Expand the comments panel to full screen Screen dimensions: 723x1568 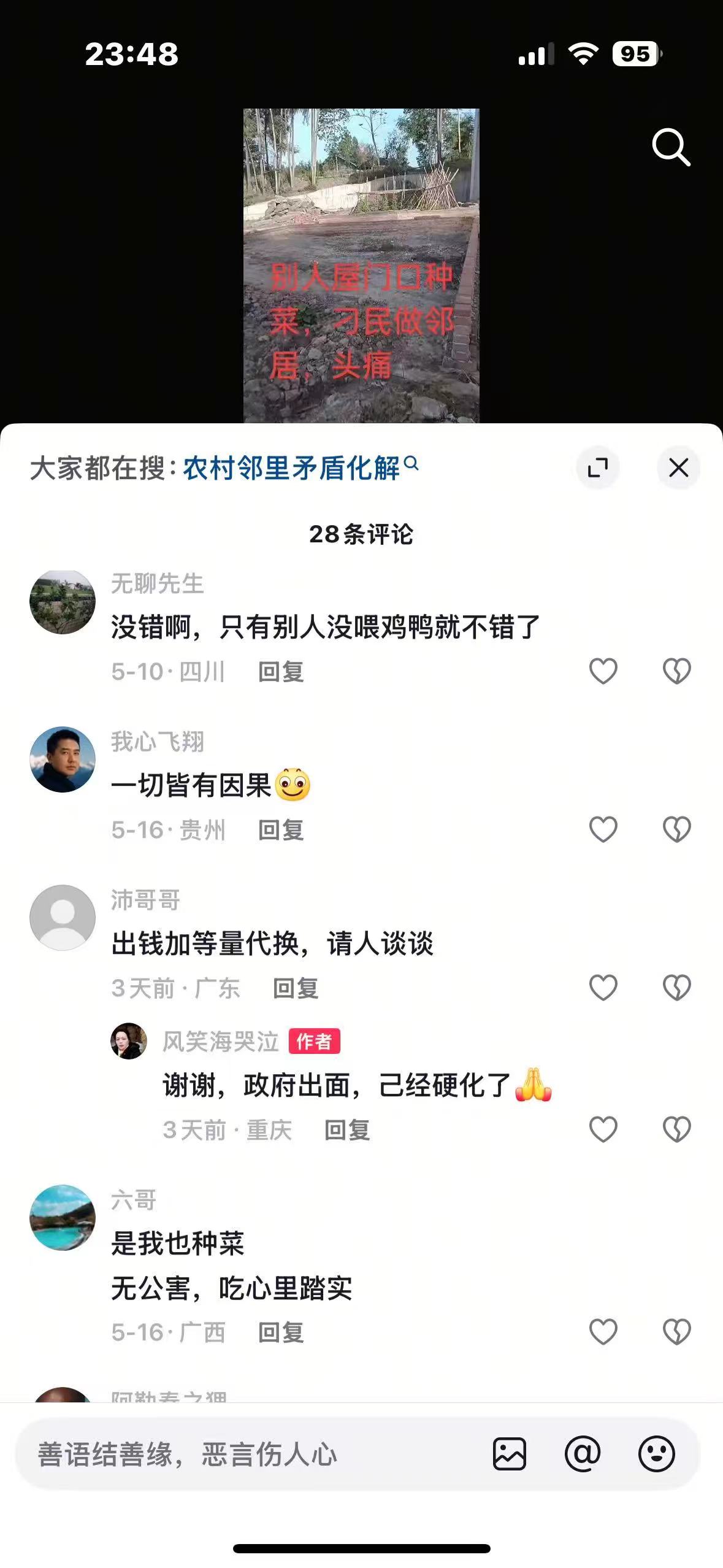pos(598,468)
